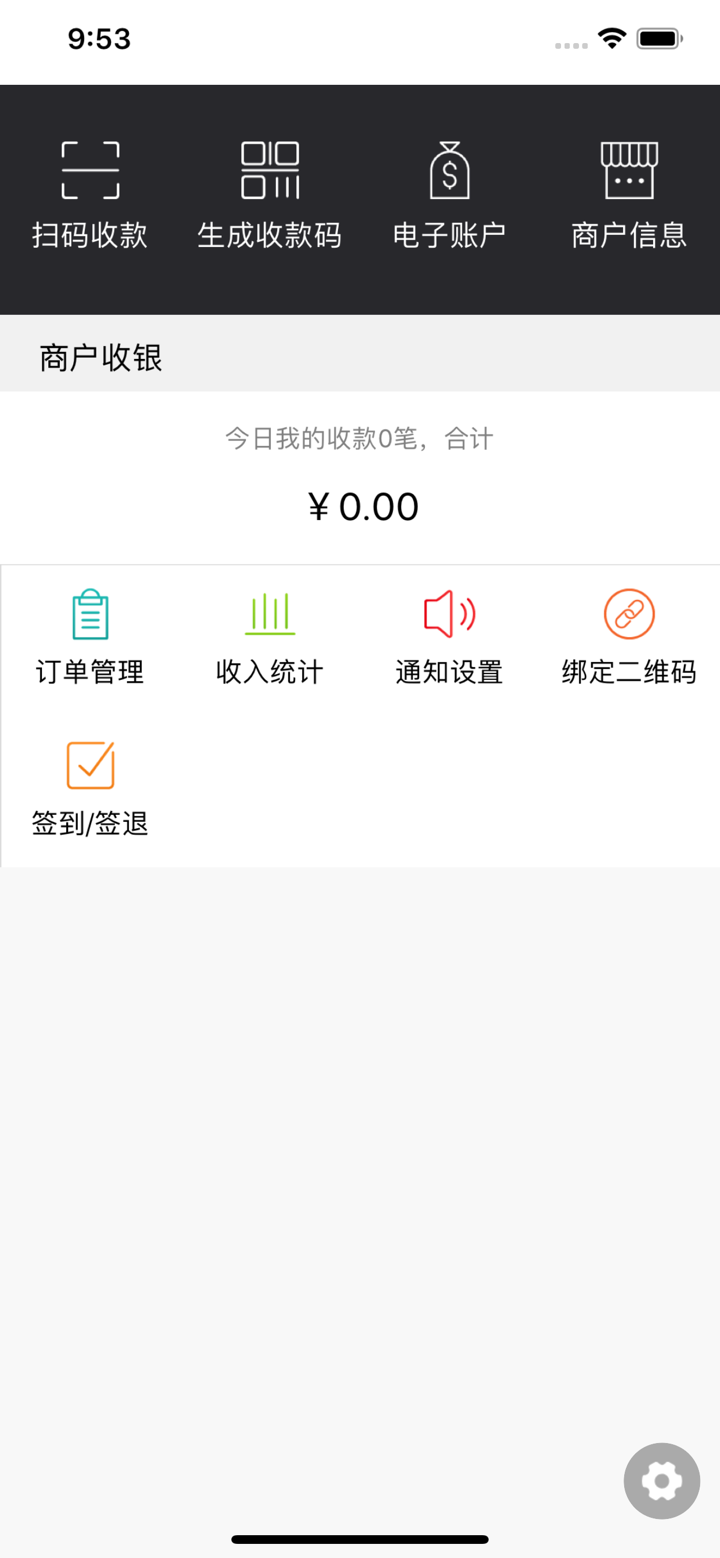
Task: Tap the 扫码收款 text label
Action: (x=89, y=235)
